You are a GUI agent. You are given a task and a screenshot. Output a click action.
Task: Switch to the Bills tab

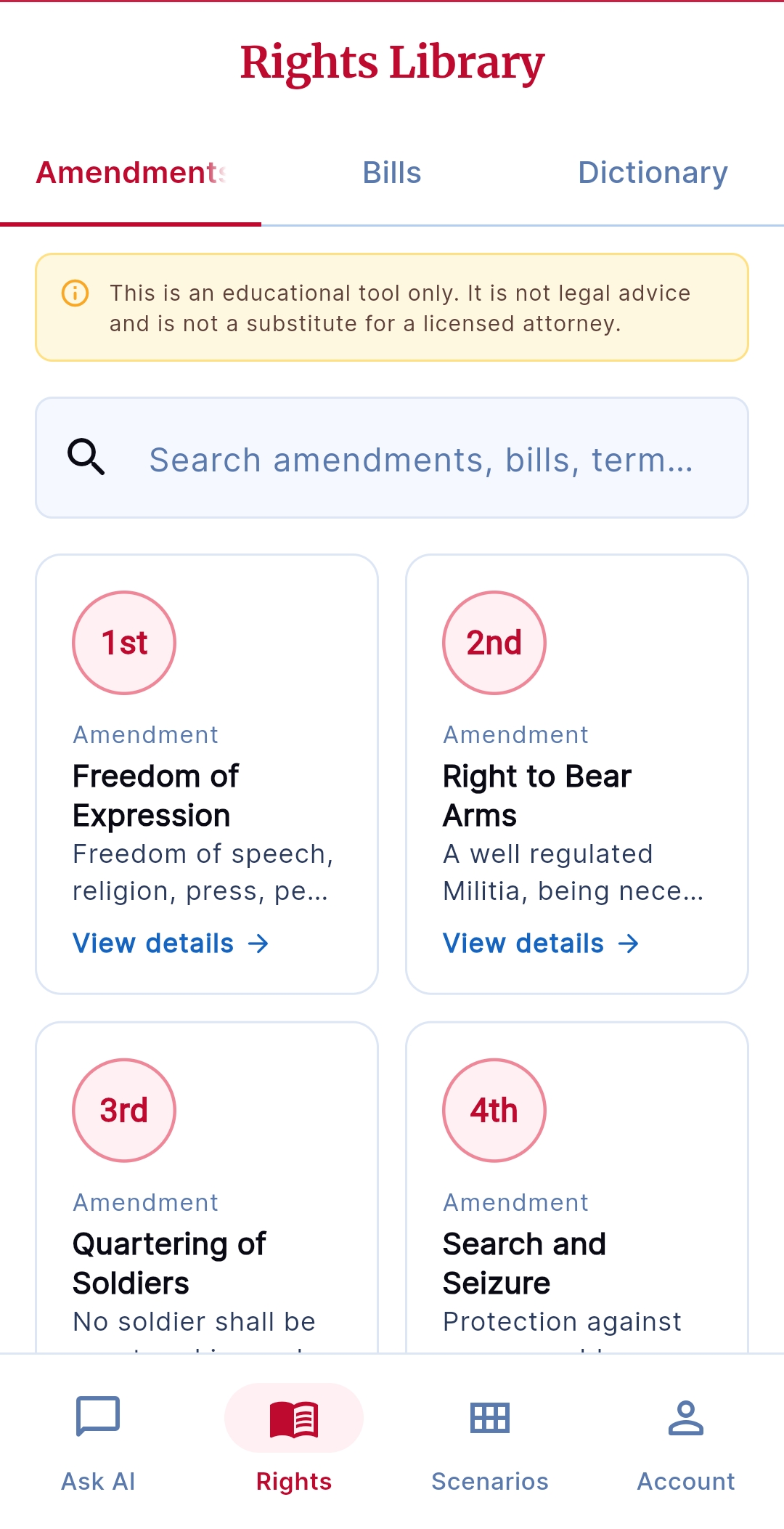tap(392, 173)
